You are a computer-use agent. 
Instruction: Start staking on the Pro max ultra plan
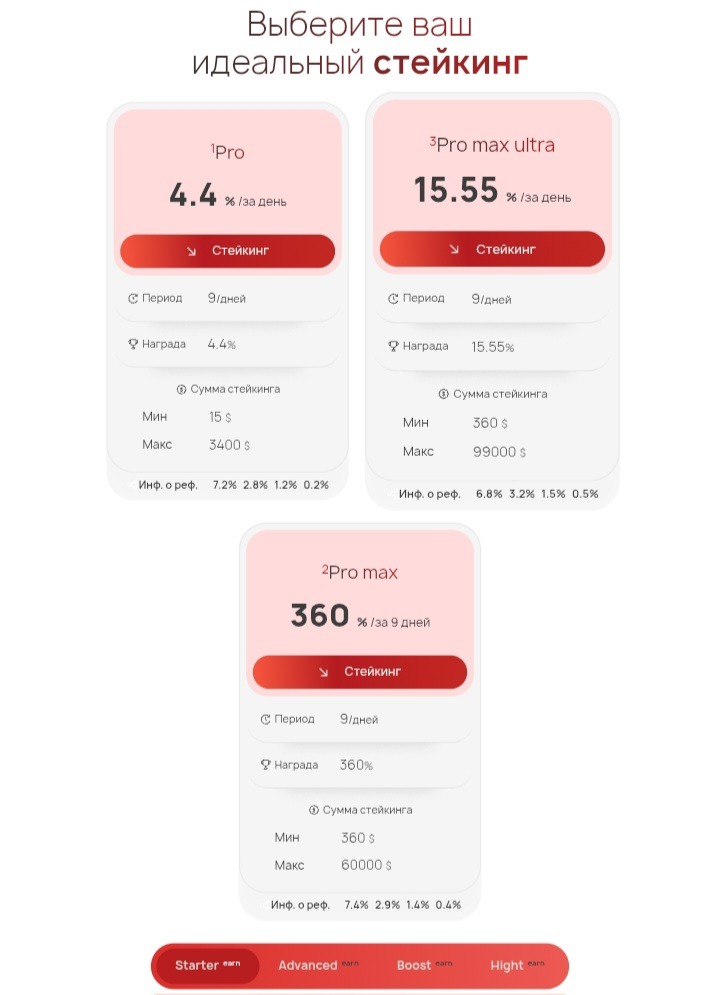tap(492, 249)
